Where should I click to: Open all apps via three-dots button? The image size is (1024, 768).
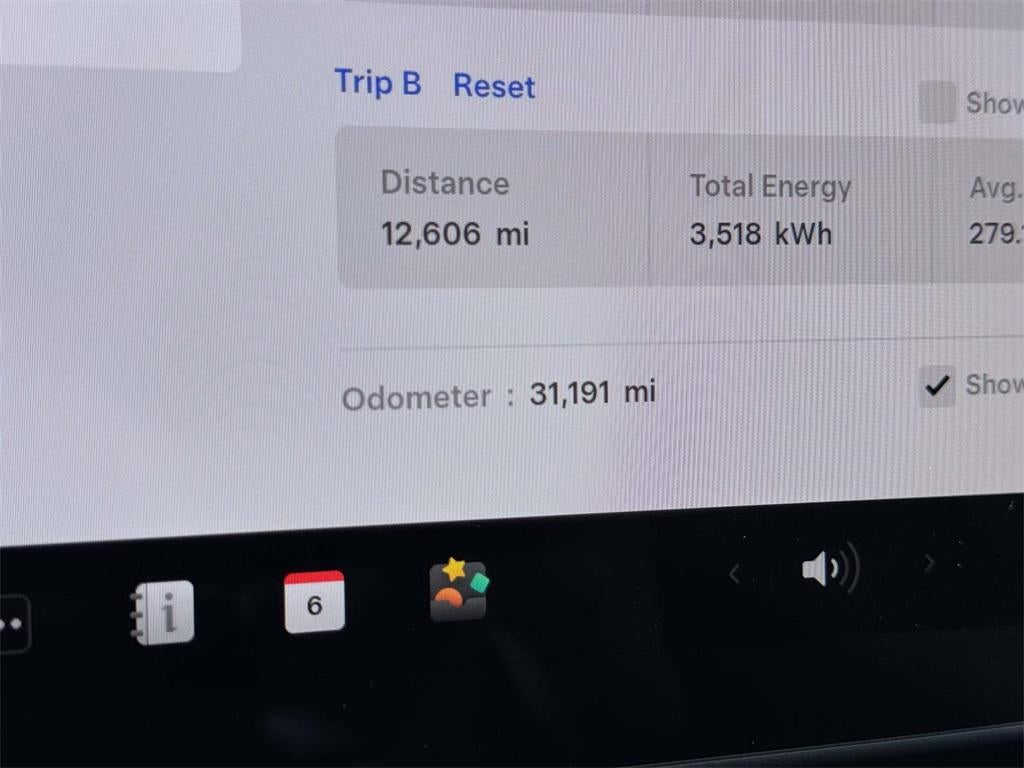[12, 624]
